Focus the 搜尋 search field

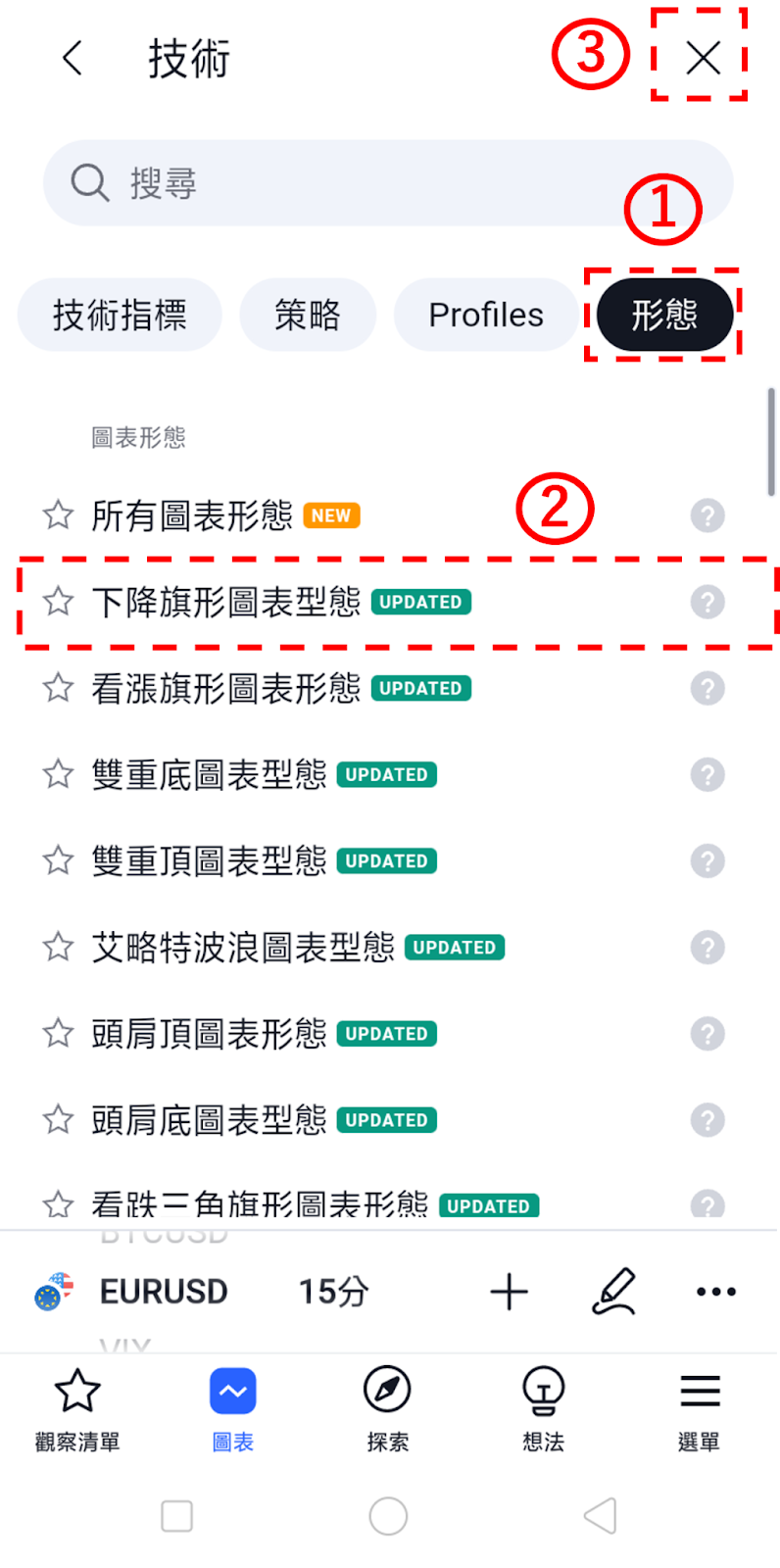(388, 183)
